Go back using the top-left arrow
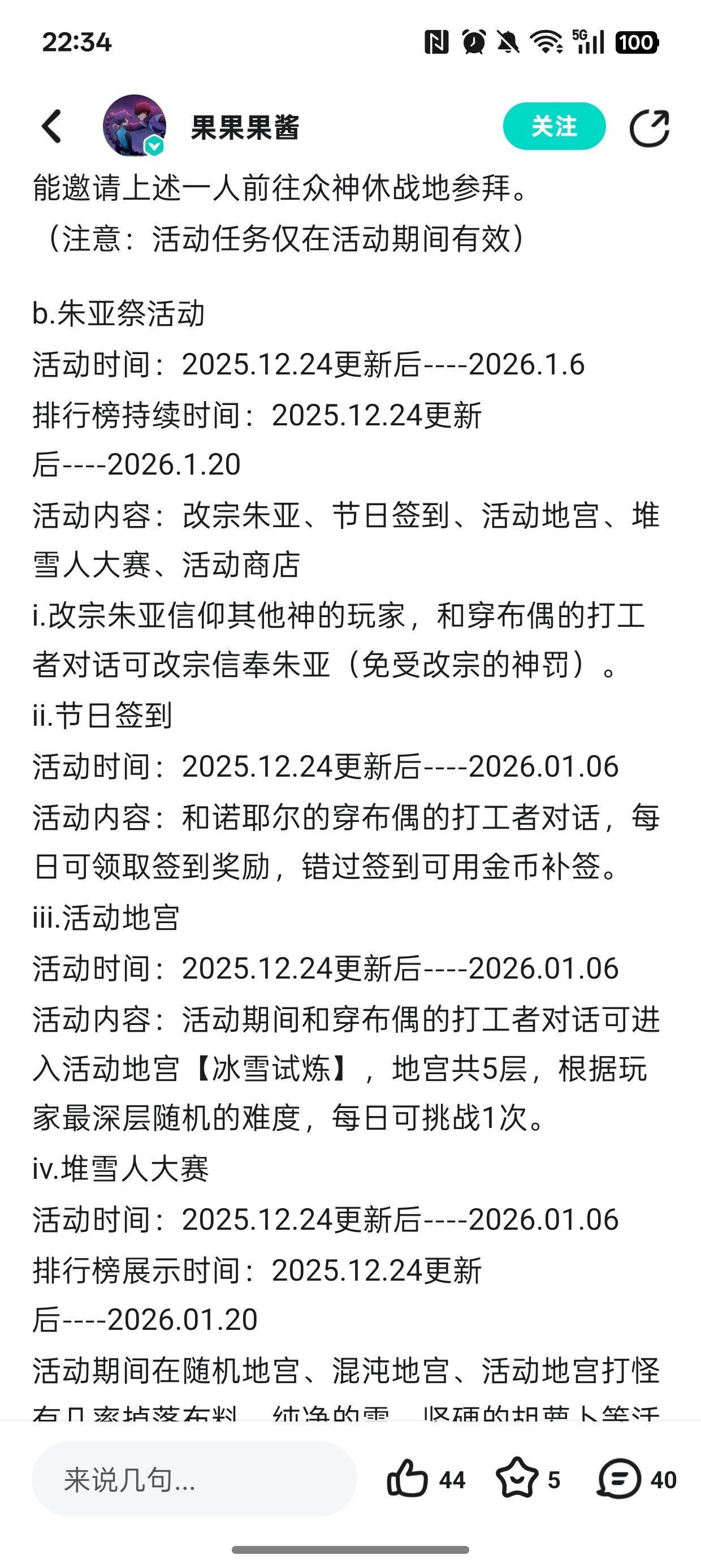The height and width of the screenshot is (1568, 701). point(51,127)
